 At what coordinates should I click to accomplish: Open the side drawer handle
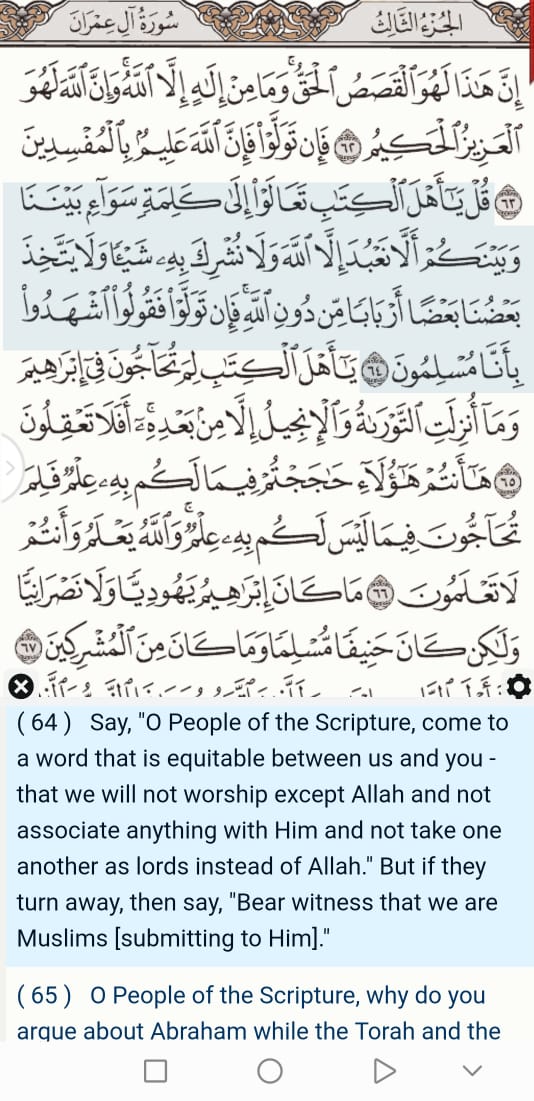[11, 468]
